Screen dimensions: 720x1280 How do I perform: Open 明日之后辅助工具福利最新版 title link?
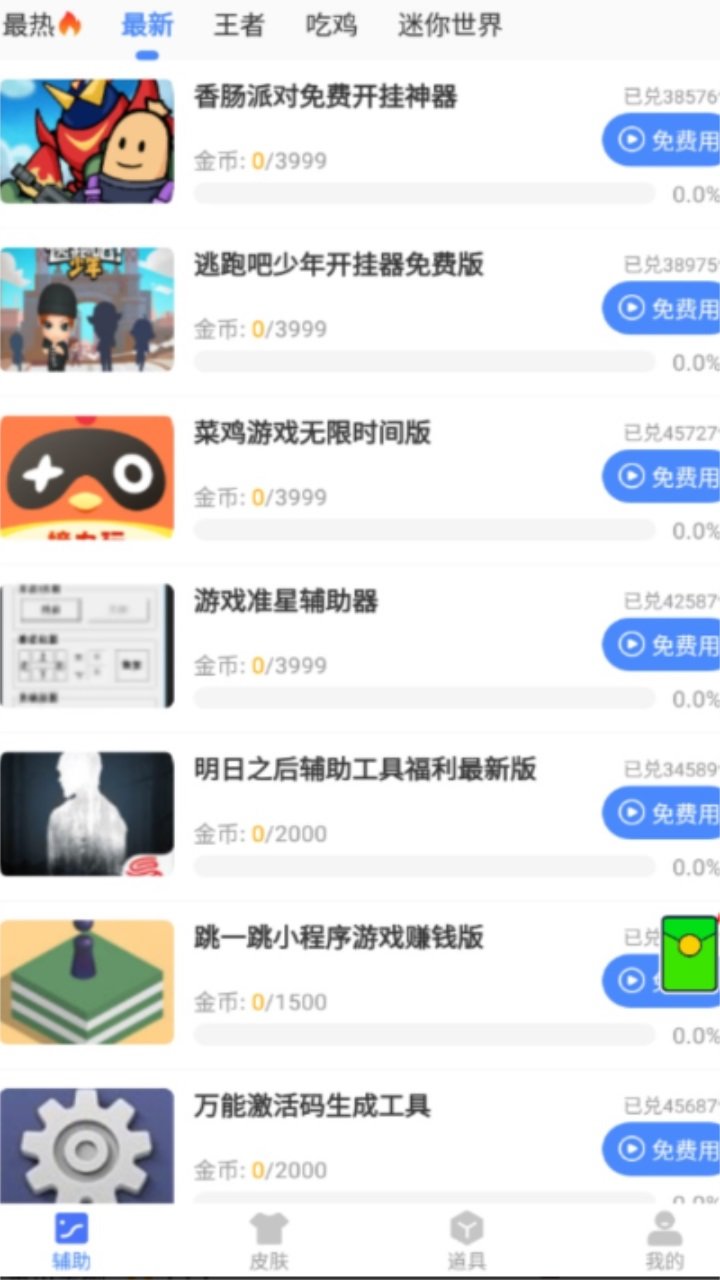366,771
